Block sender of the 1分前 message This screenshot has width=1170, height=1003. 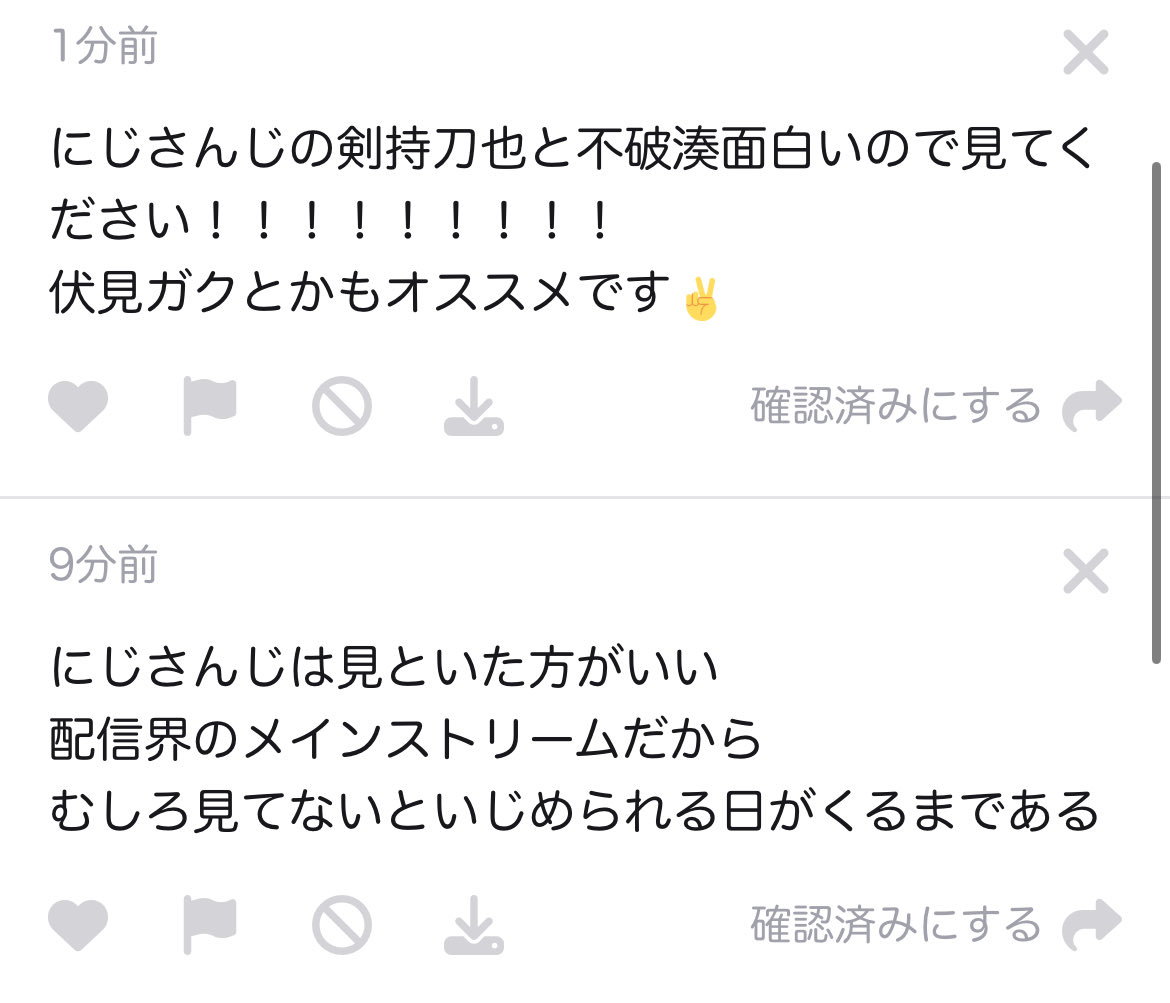click(x=342, y=408)
